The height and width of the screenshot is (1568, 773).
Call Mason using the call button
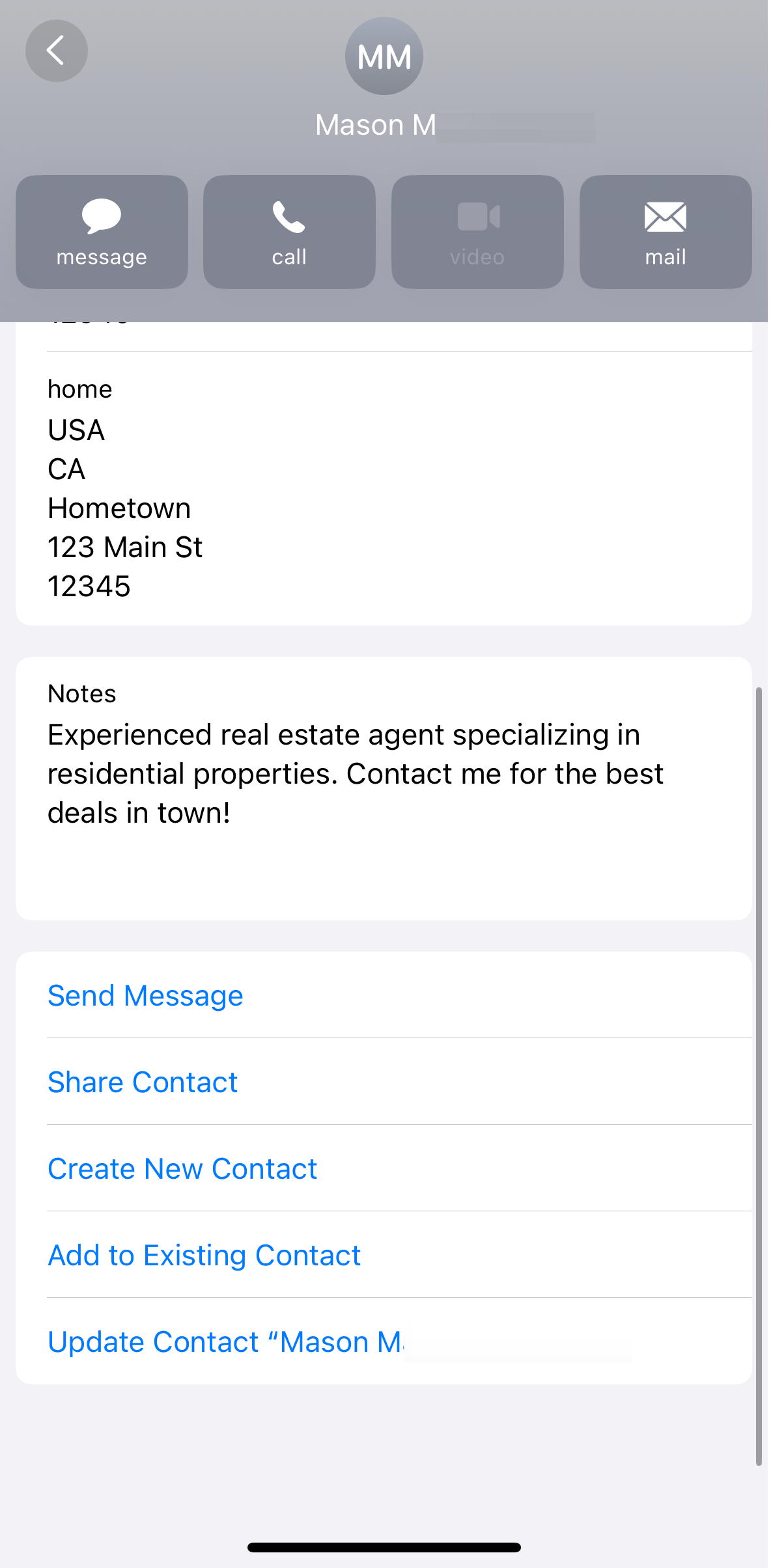point(289,232)
